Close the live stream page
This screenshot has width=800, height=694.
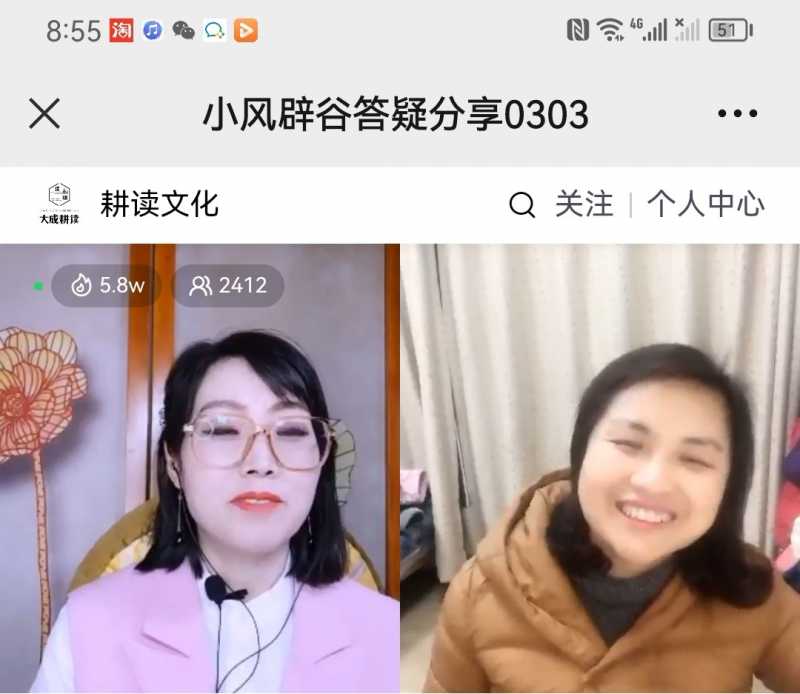click(x=44, y=115)
